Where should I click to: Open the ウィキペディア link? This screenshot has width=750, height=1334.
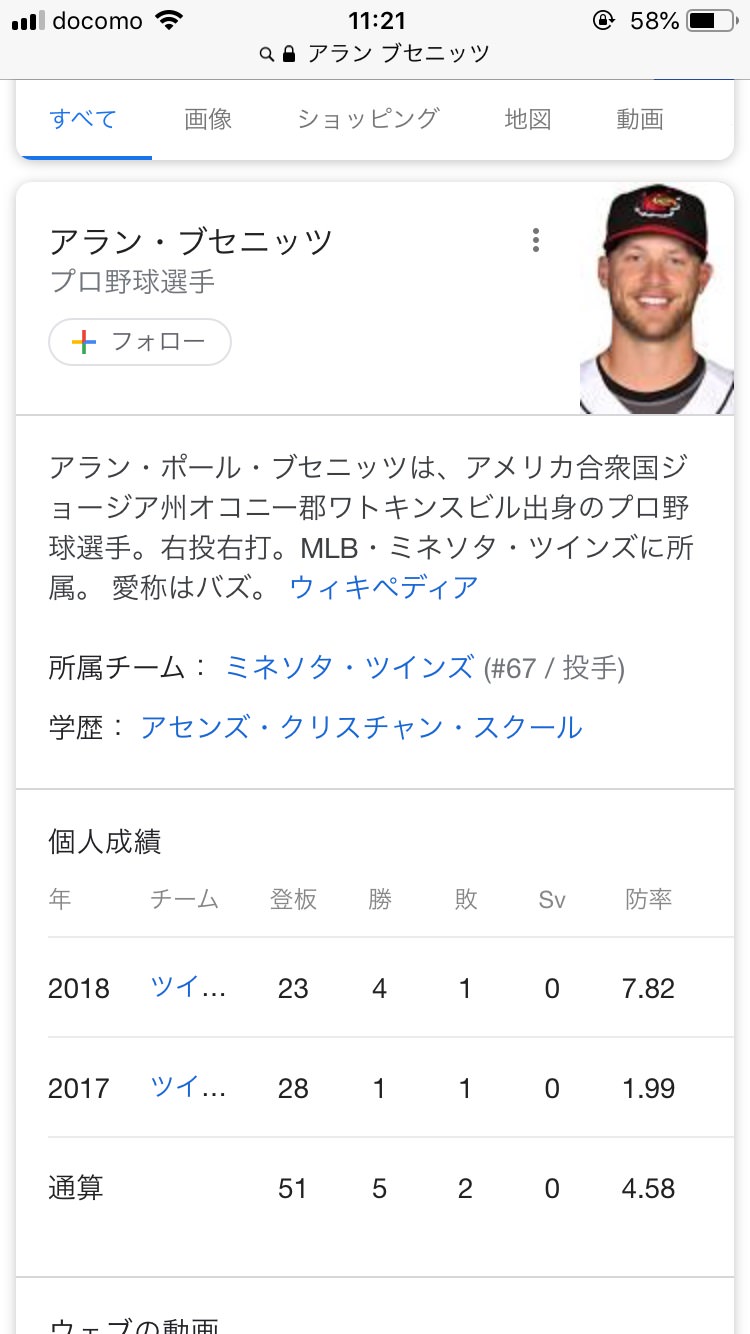[384, 587]
